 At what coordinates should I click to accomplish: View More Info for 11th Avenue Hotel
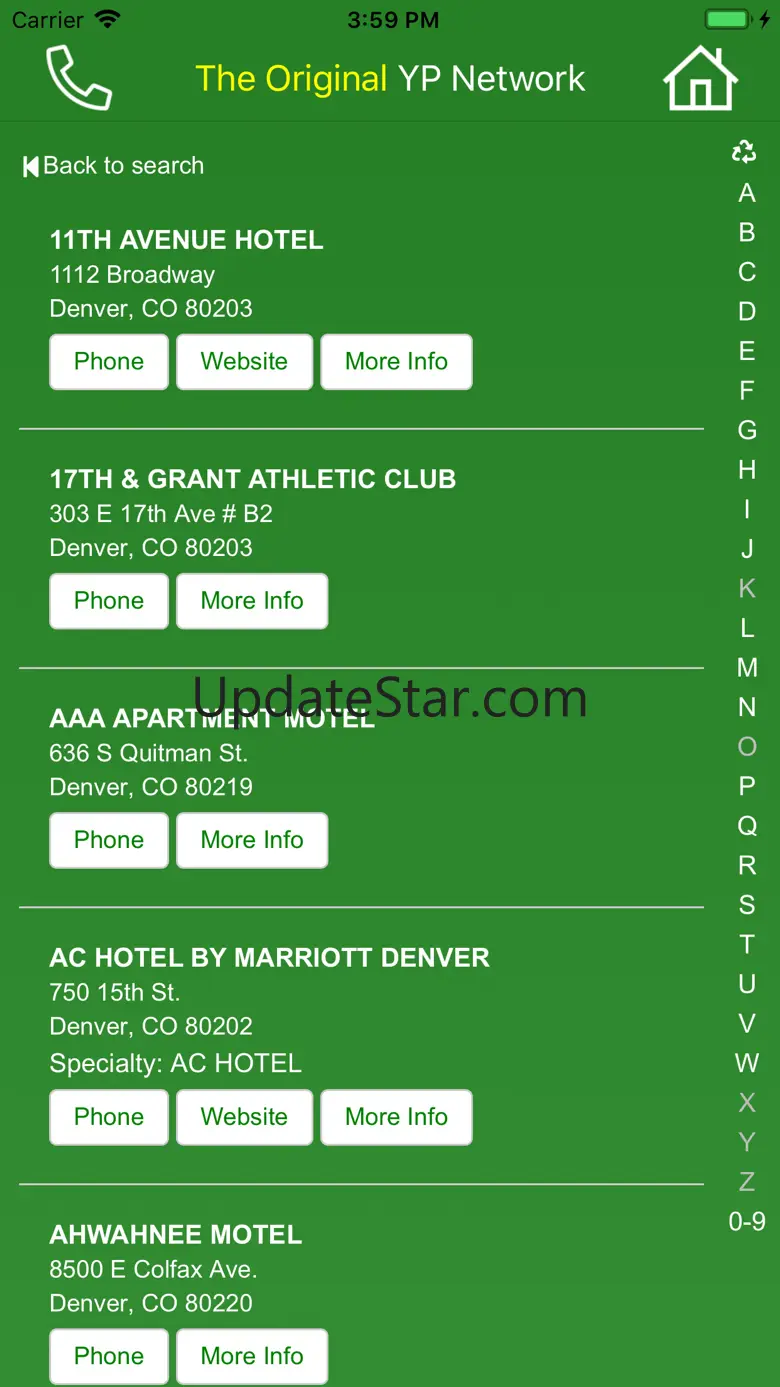tap(396, 362)
